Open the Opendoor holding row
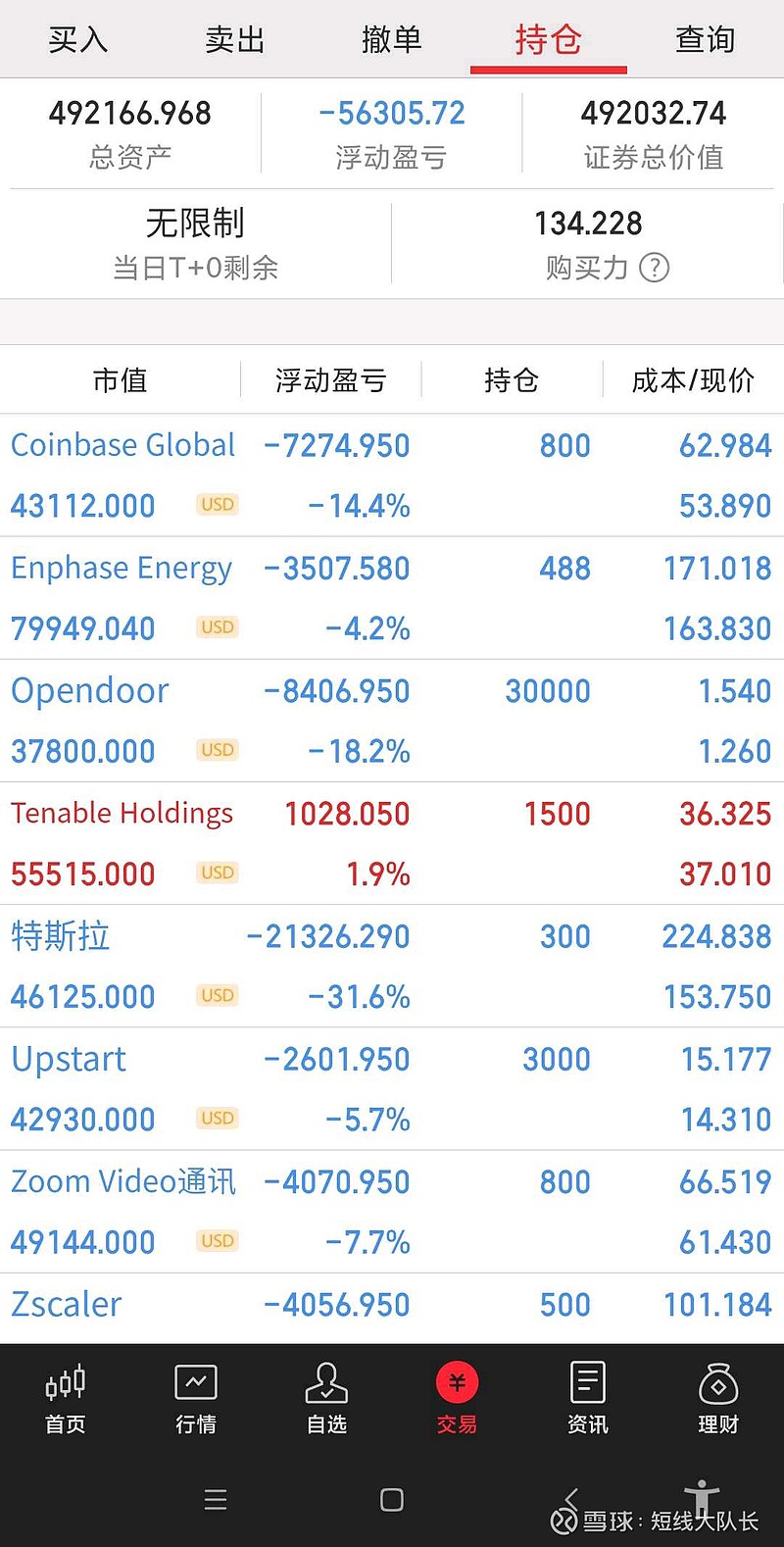The width and height of the screenshot is (784, 1547). click(392, 721)
